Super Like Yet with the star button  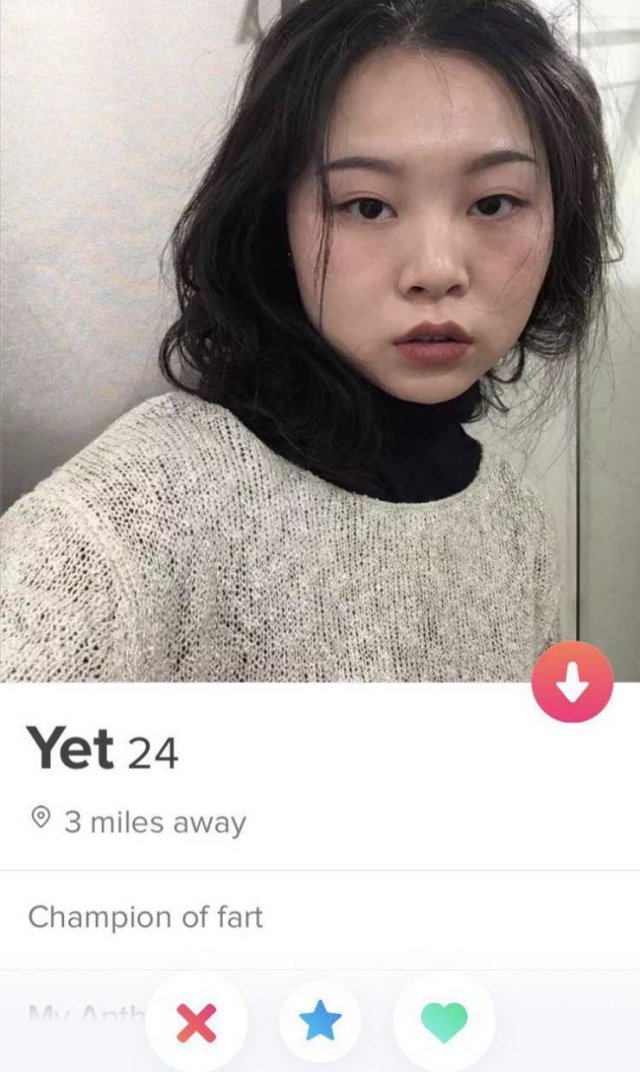point(320,1021)
